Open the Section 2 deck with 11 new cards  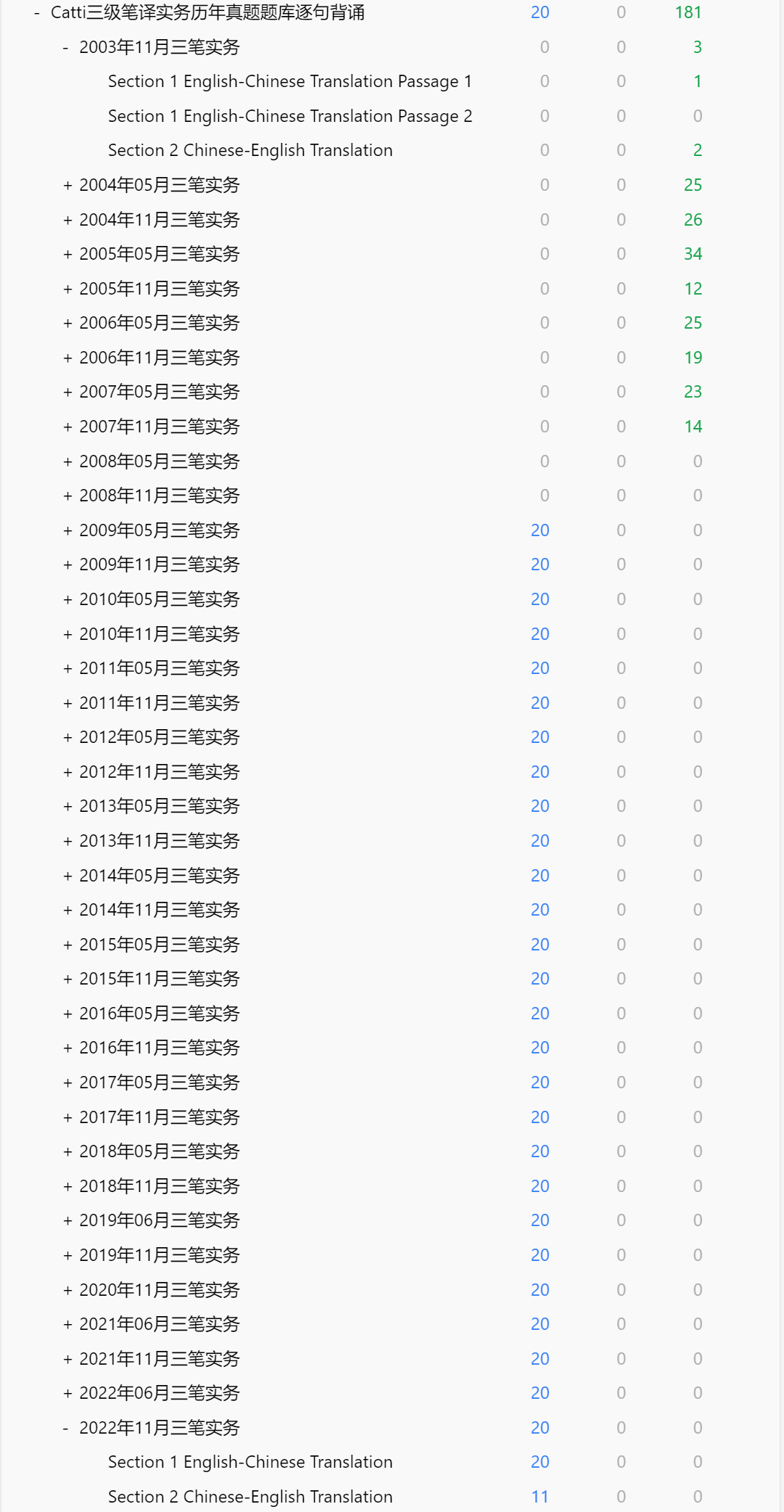point(250,1497)
